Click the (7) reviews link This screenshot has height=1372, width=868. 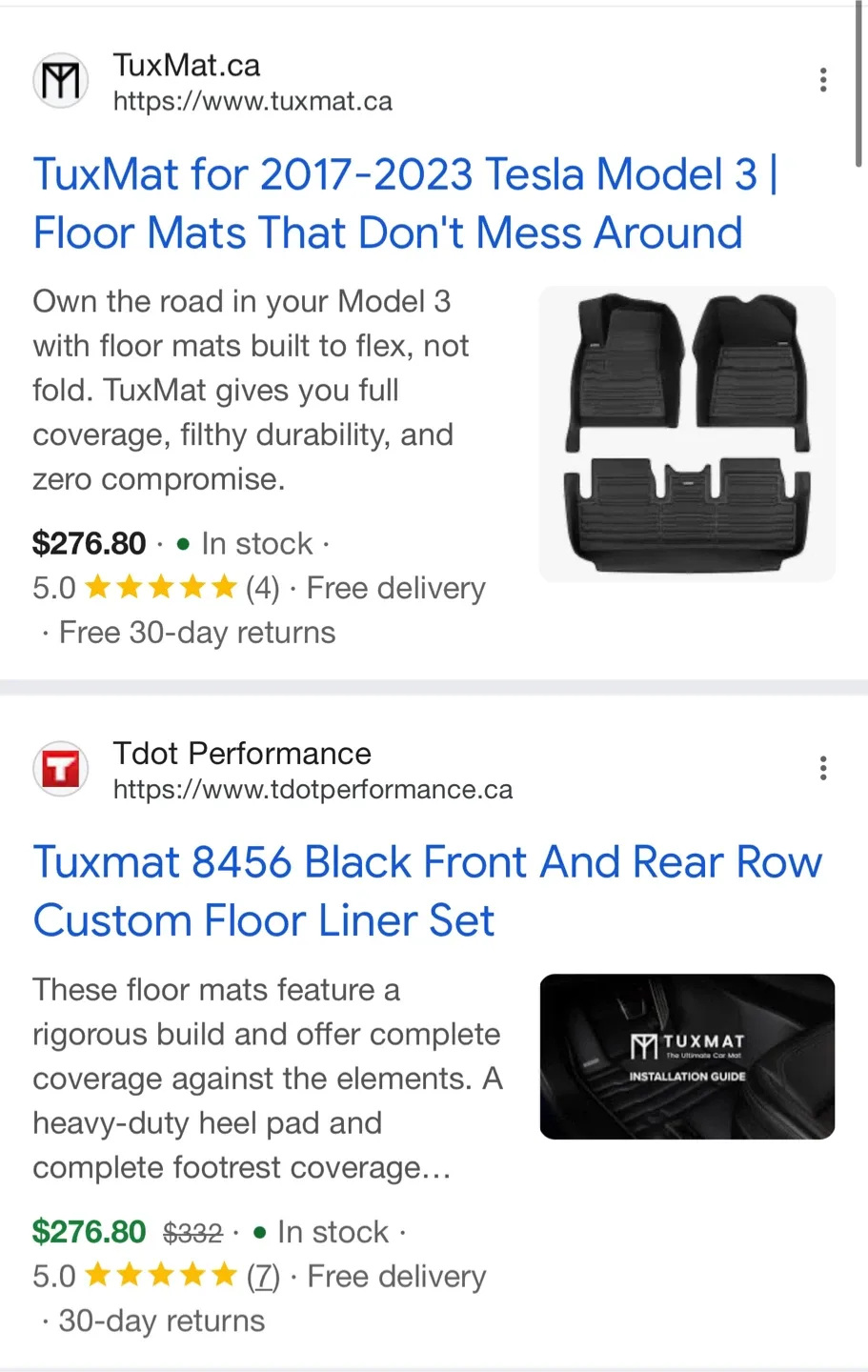262,1276
